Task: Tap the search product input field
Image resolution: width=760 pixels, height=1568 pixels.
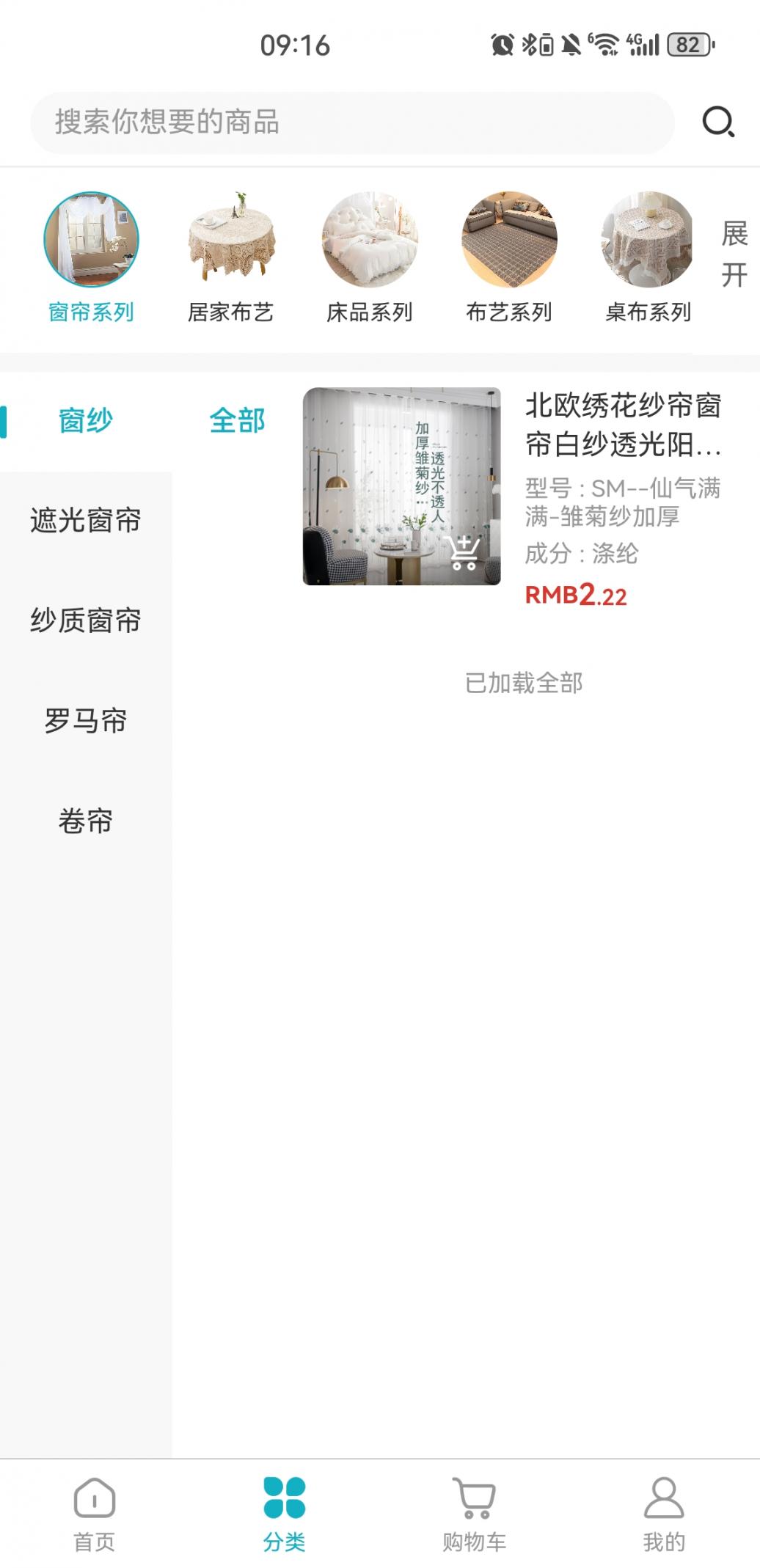Action: 352,122
